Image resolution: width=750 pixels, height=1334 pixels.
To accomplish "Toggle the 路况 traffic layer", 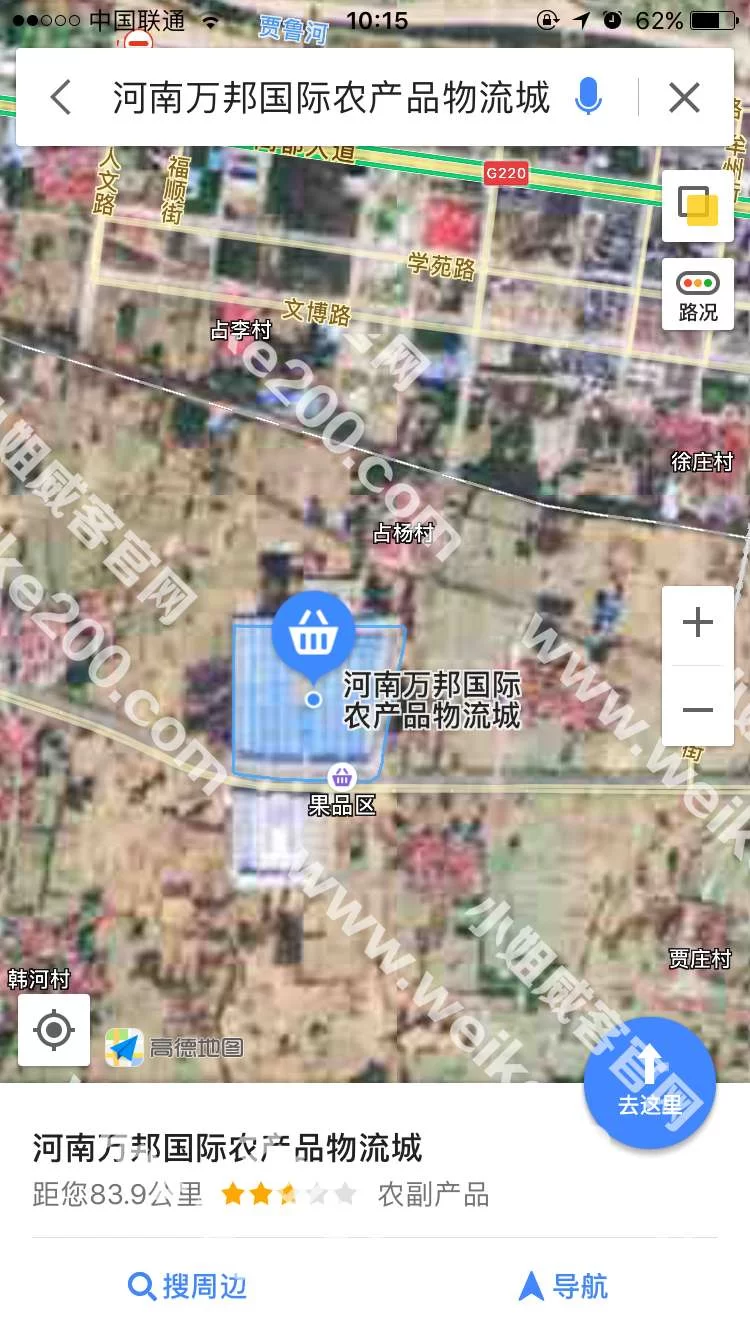I will [x=698, y=295].
